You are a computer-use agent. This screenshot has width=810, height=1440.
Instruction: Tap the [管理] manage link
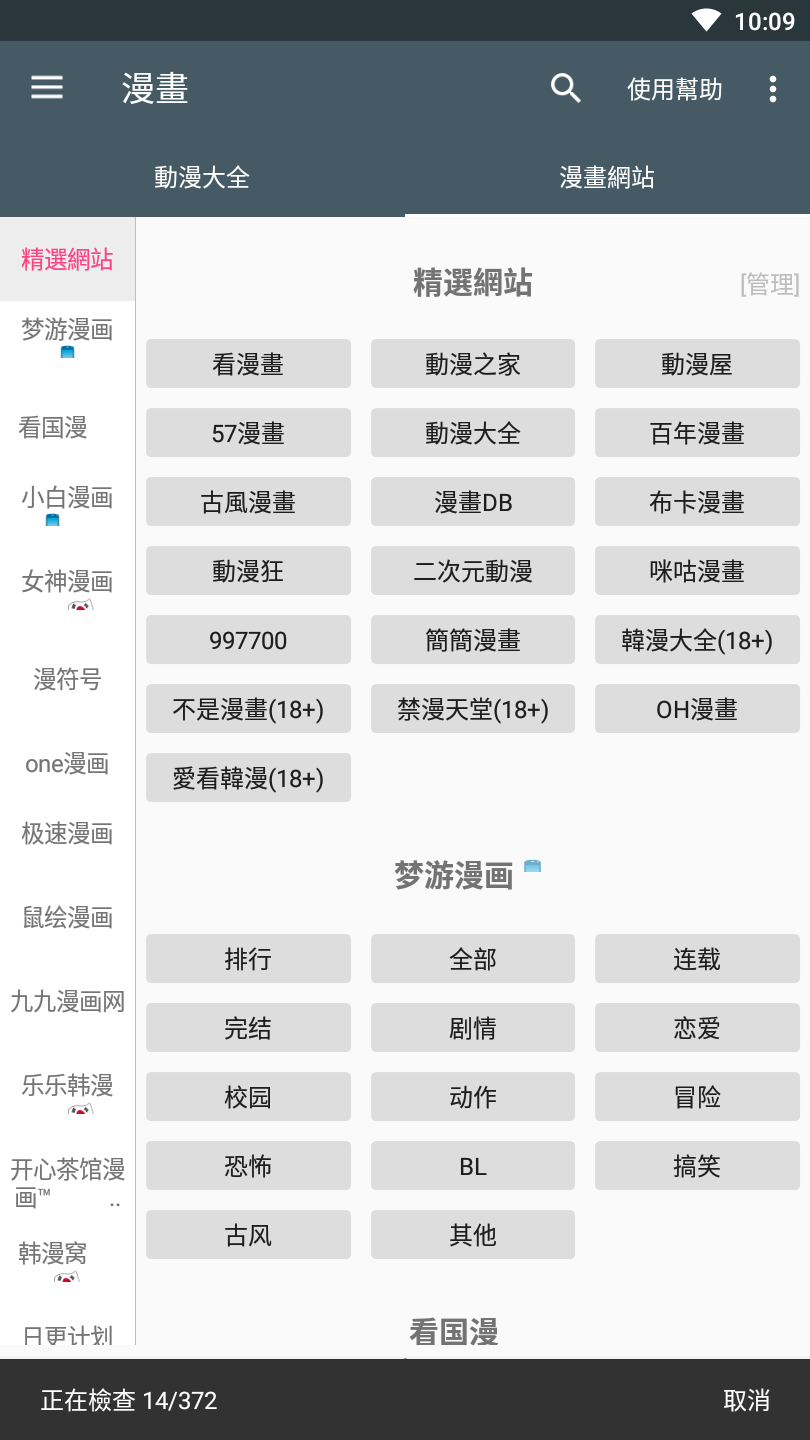pyautogui.click(x=769, y=284)
